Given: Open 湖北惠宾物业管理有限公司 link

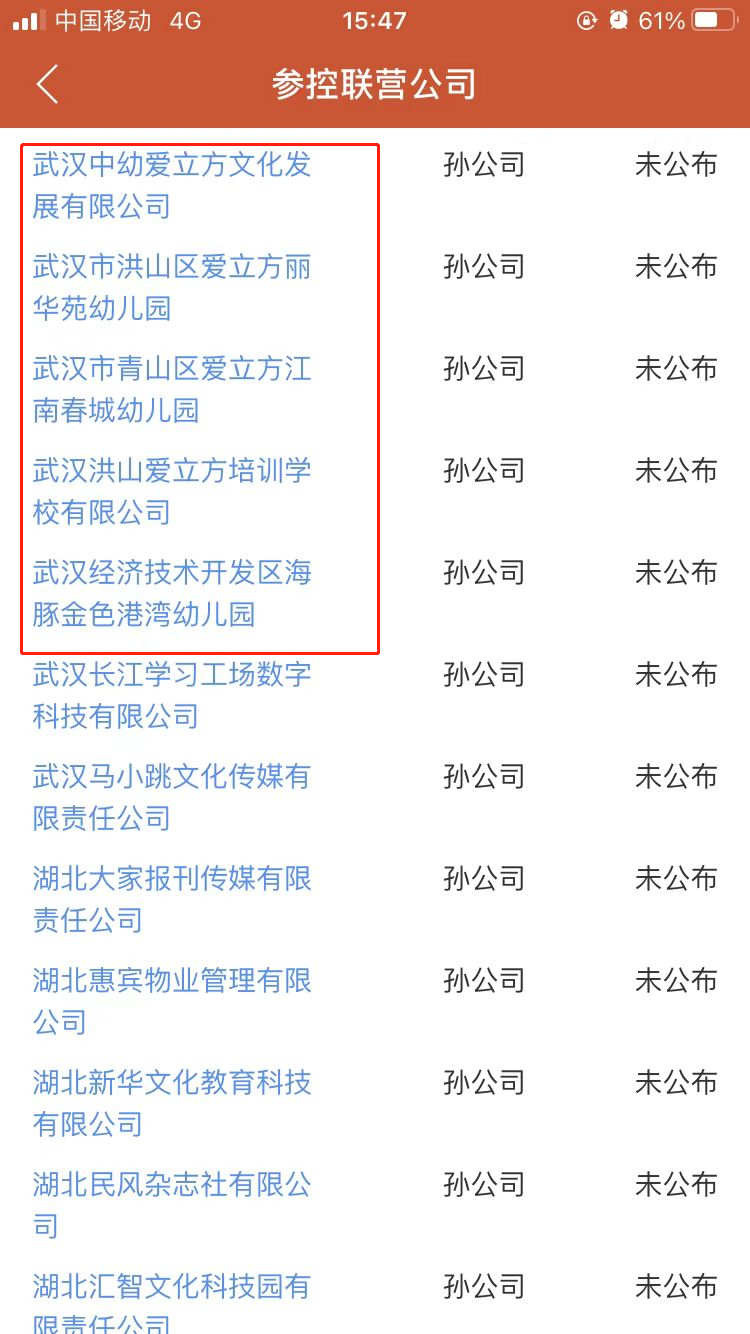Looking at the screenshot, I should pos(172,1001).
